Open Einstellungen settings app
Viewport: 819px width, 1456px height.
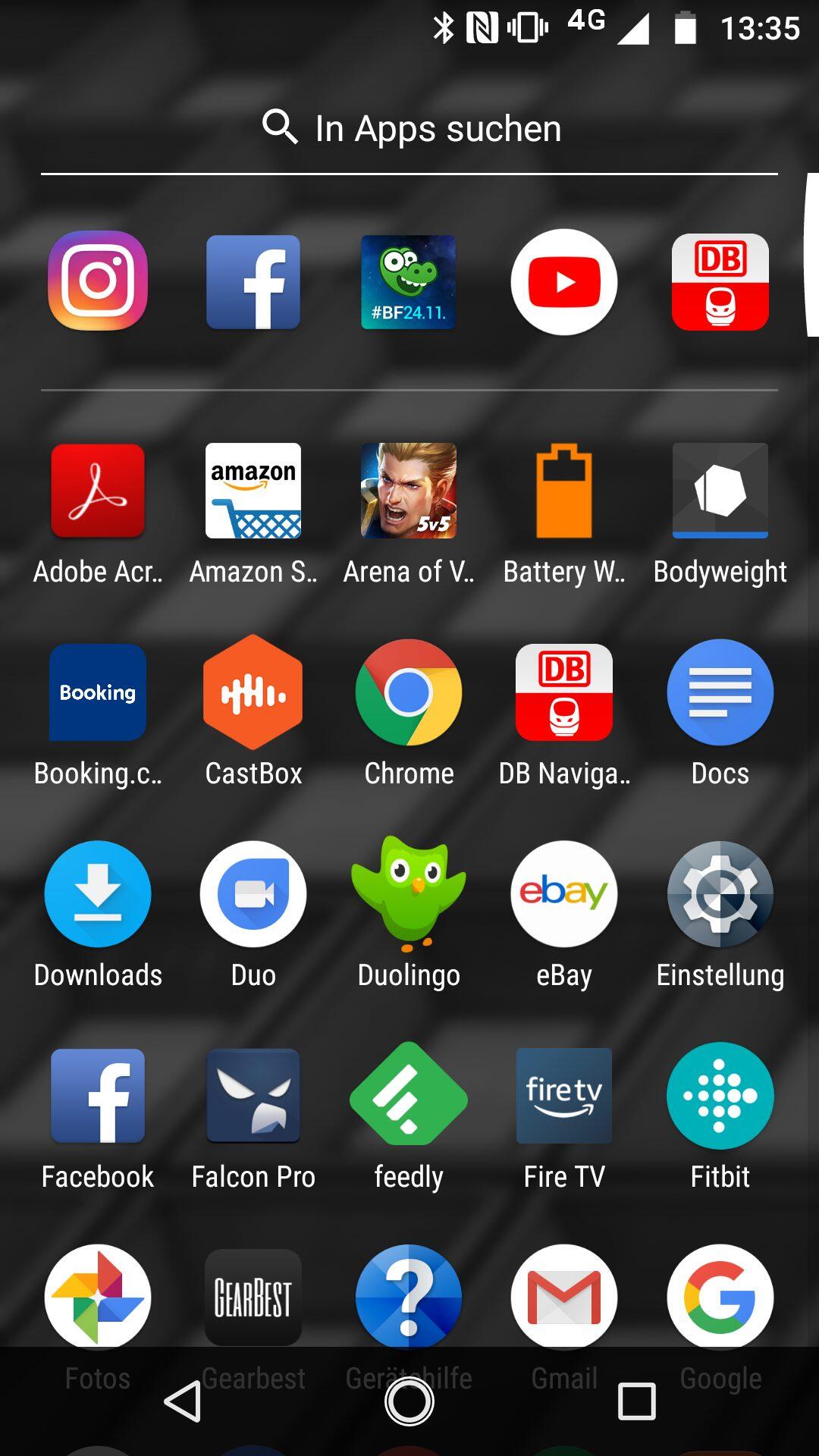720,894
